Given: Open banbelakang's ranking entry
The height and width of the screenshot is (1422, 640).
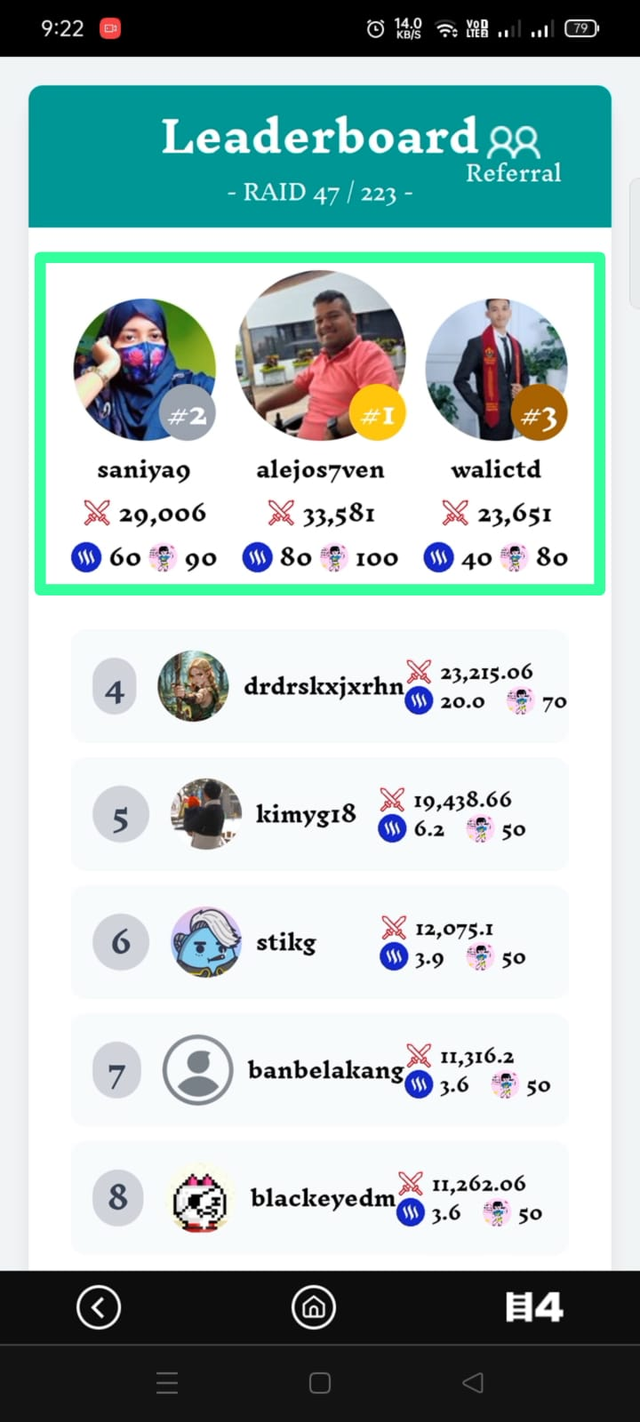Looking at the screenshot, I should [320, 1070].
